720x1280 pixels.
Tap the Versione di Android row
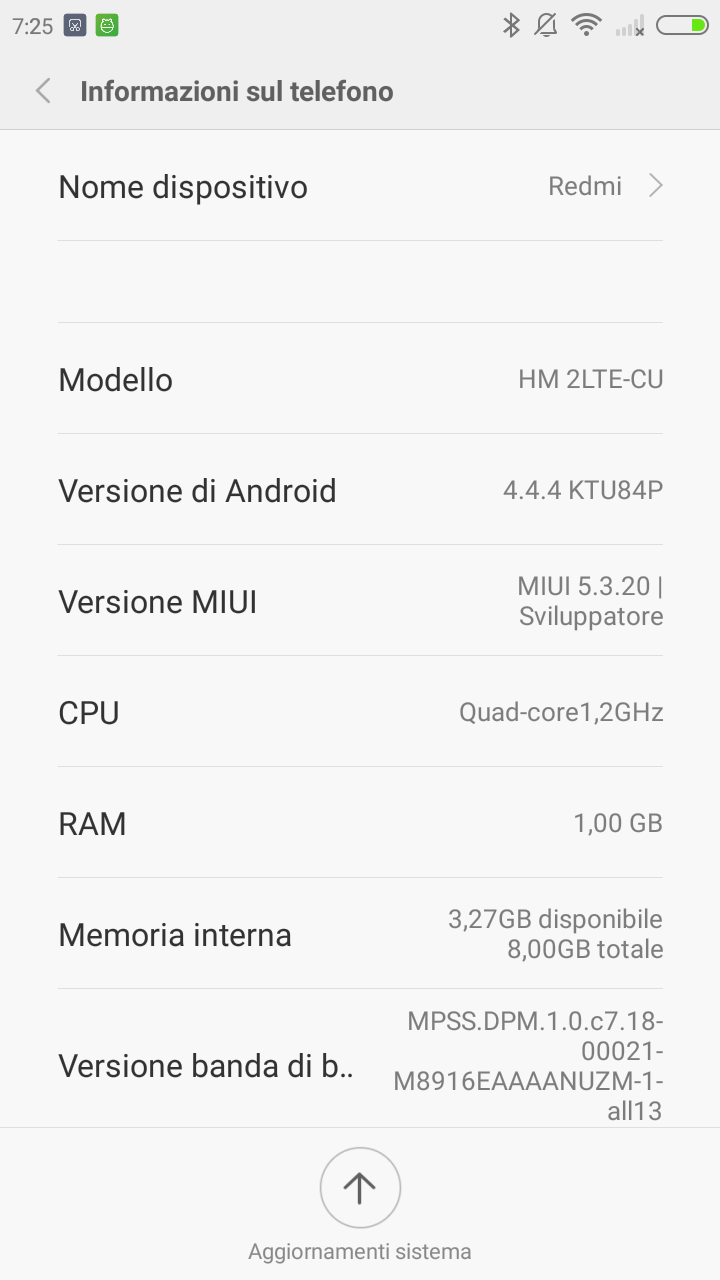pos(360,490)
